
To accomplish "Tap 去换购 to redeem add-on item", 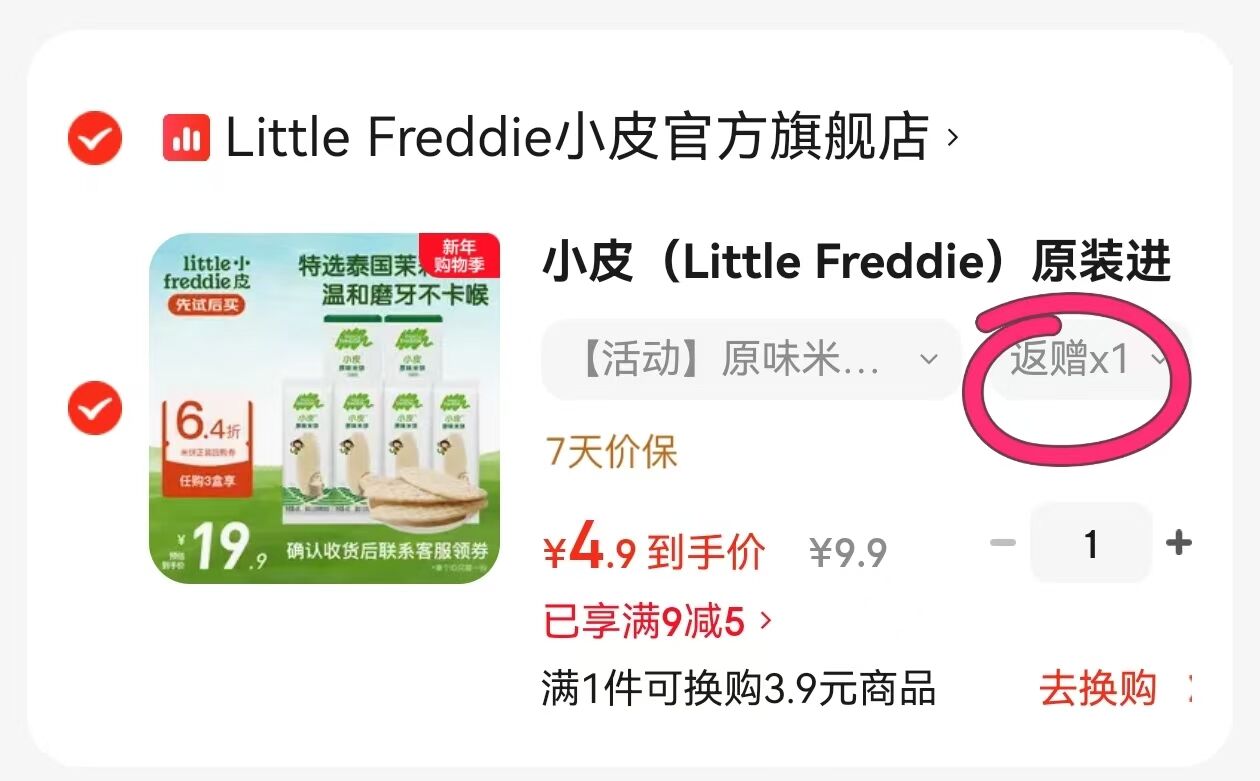I will [x=1097, y=689].
